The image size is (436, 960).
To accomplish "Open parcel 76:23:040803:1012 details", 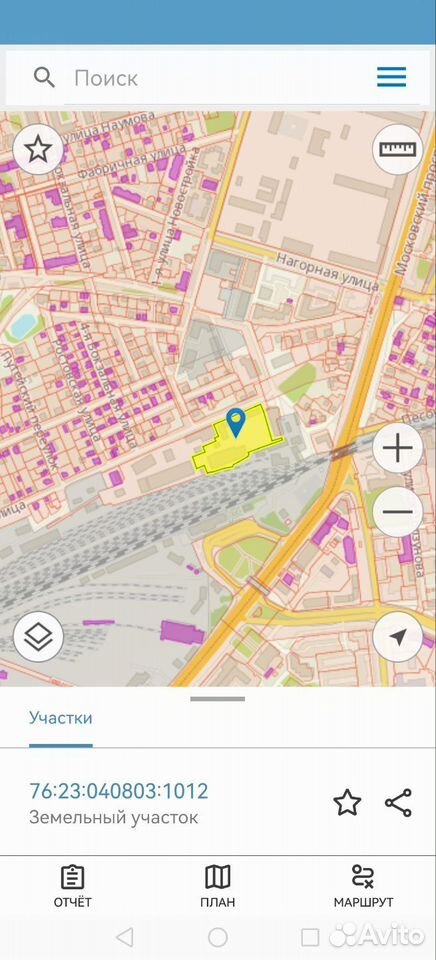I will [119, 791].
